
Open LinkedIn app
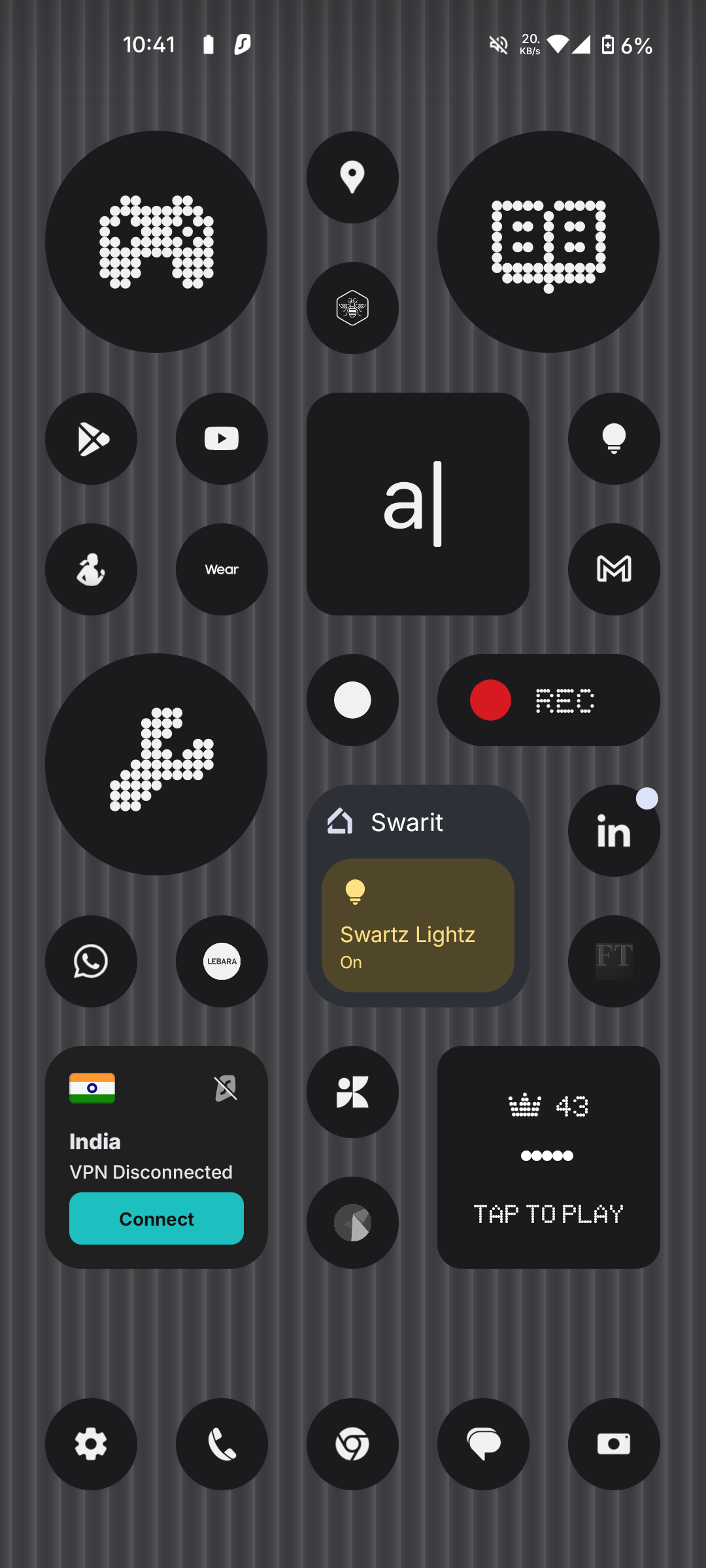click(614, 830)
